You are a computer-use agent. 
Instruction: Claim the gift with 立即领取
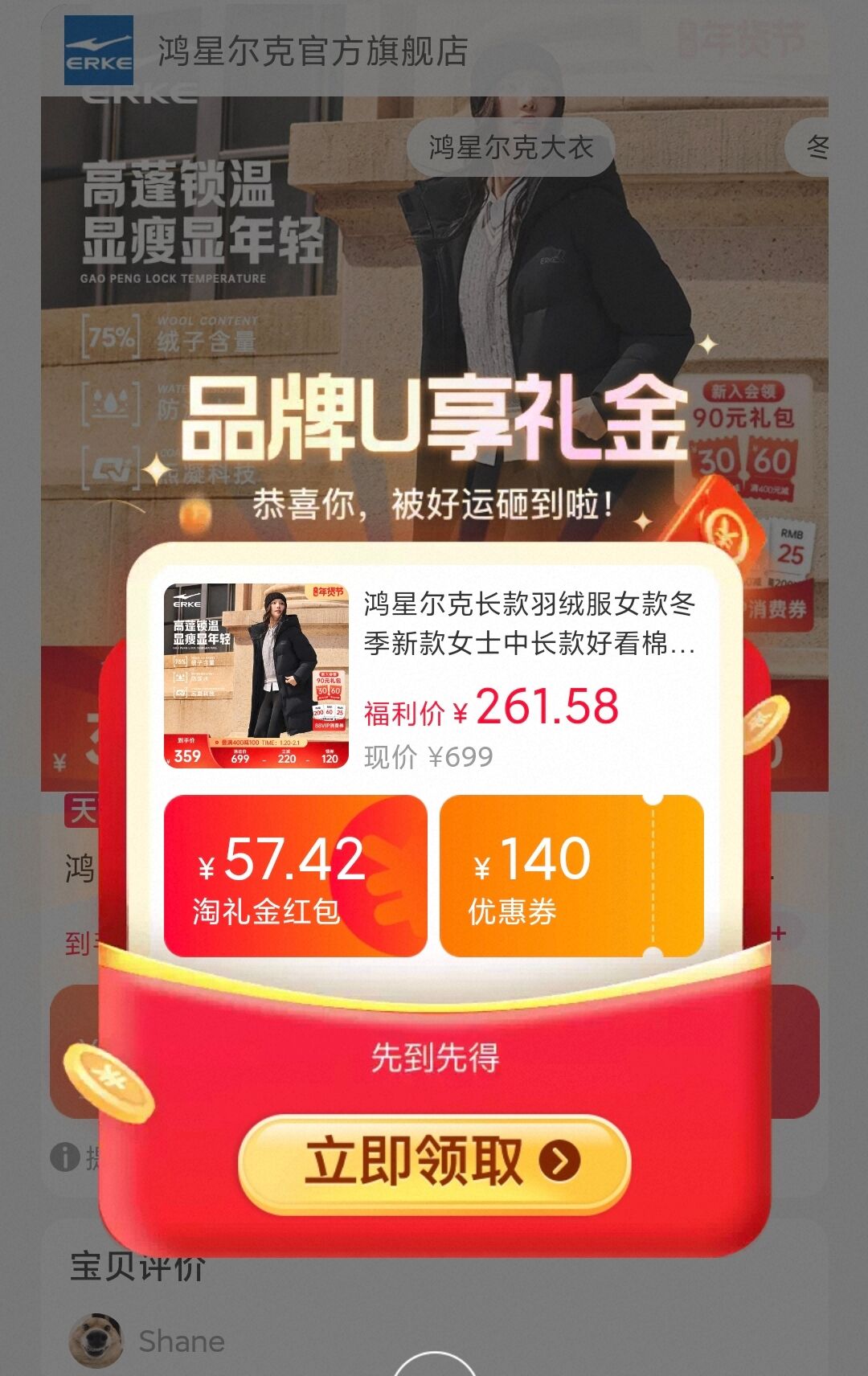click(434, 1162)
